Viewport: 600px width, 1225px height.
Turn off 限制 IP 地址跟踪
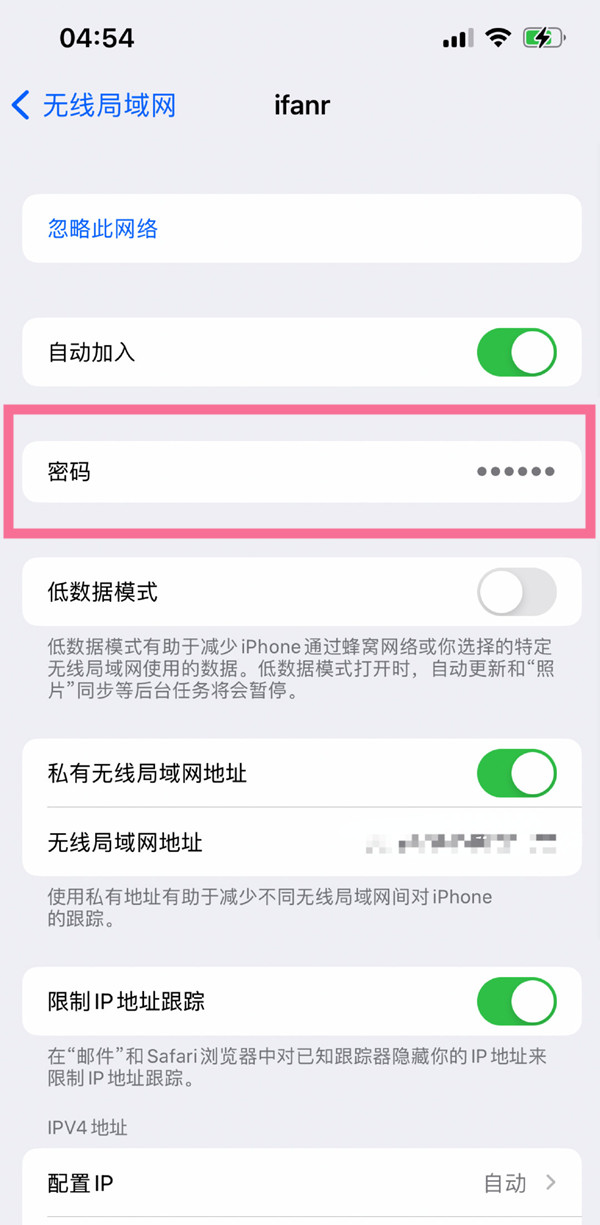516,1001
